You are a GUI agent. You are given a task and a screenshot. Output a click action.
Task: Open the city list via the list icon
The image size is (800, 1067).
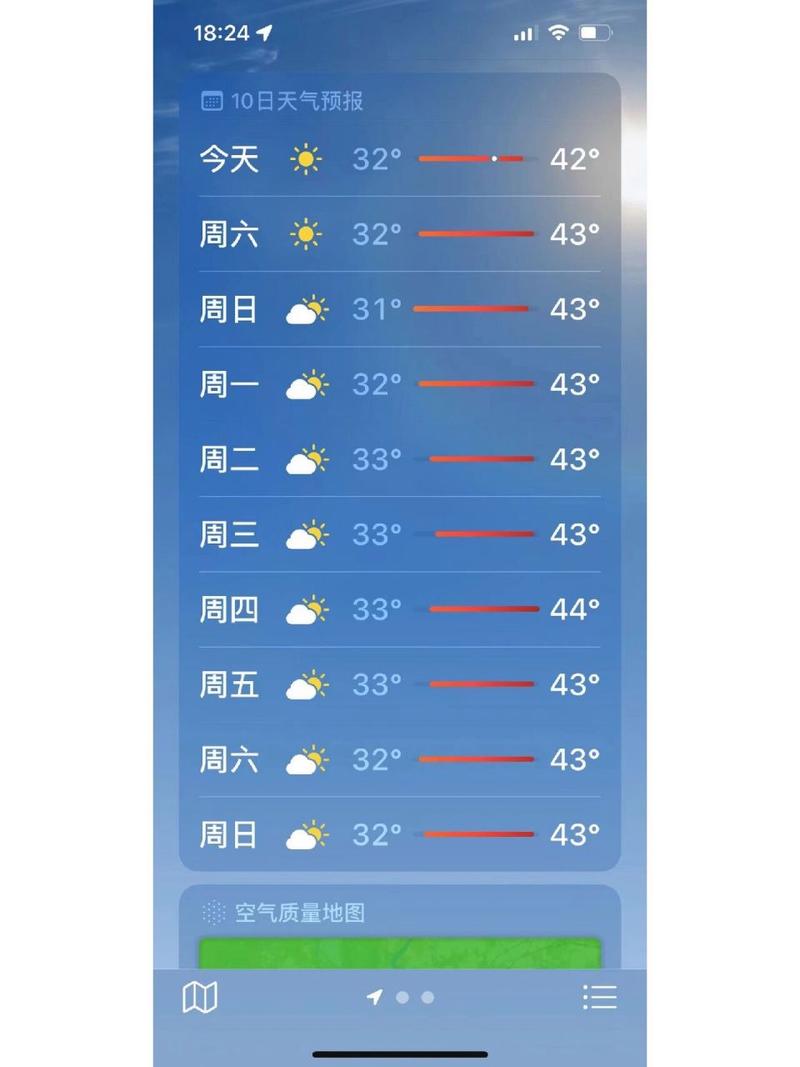click(598, 997)
